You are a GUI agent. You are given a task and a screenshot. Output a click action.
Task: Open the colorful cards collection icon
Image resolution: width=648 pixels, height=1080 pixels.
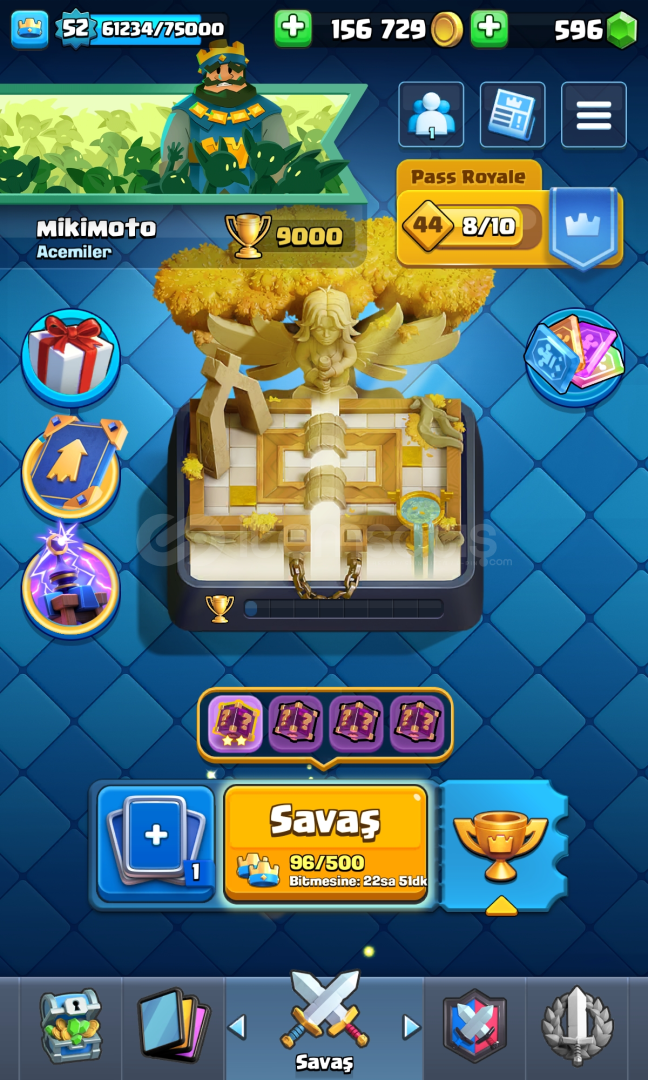[x=575, y=357]
